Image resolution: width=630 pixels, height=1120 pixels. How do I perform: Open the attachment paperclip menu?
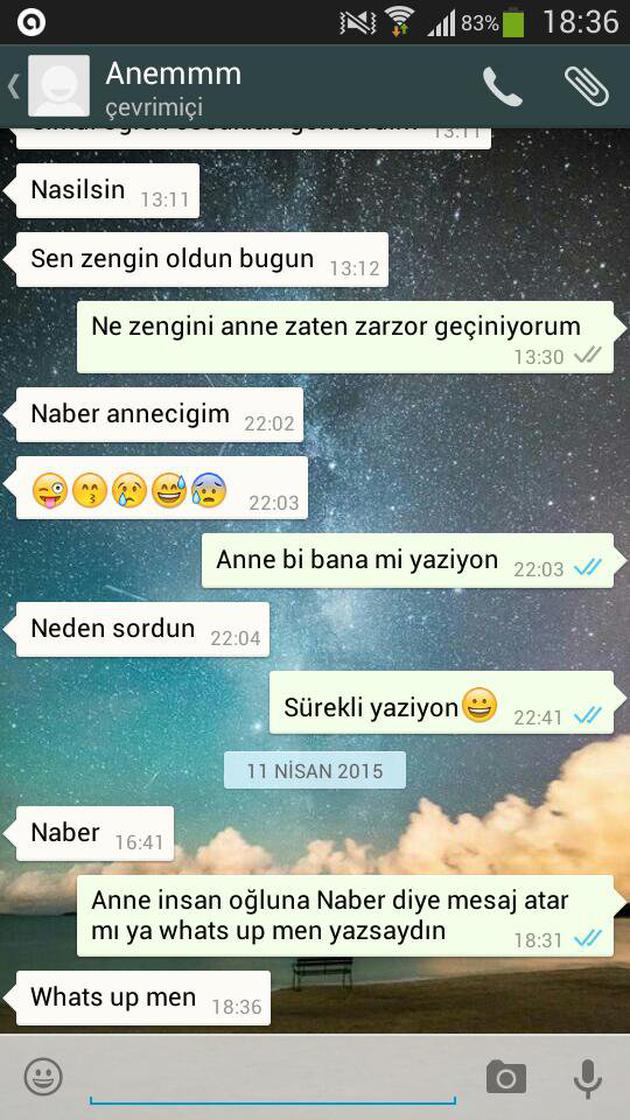point(586,87)
